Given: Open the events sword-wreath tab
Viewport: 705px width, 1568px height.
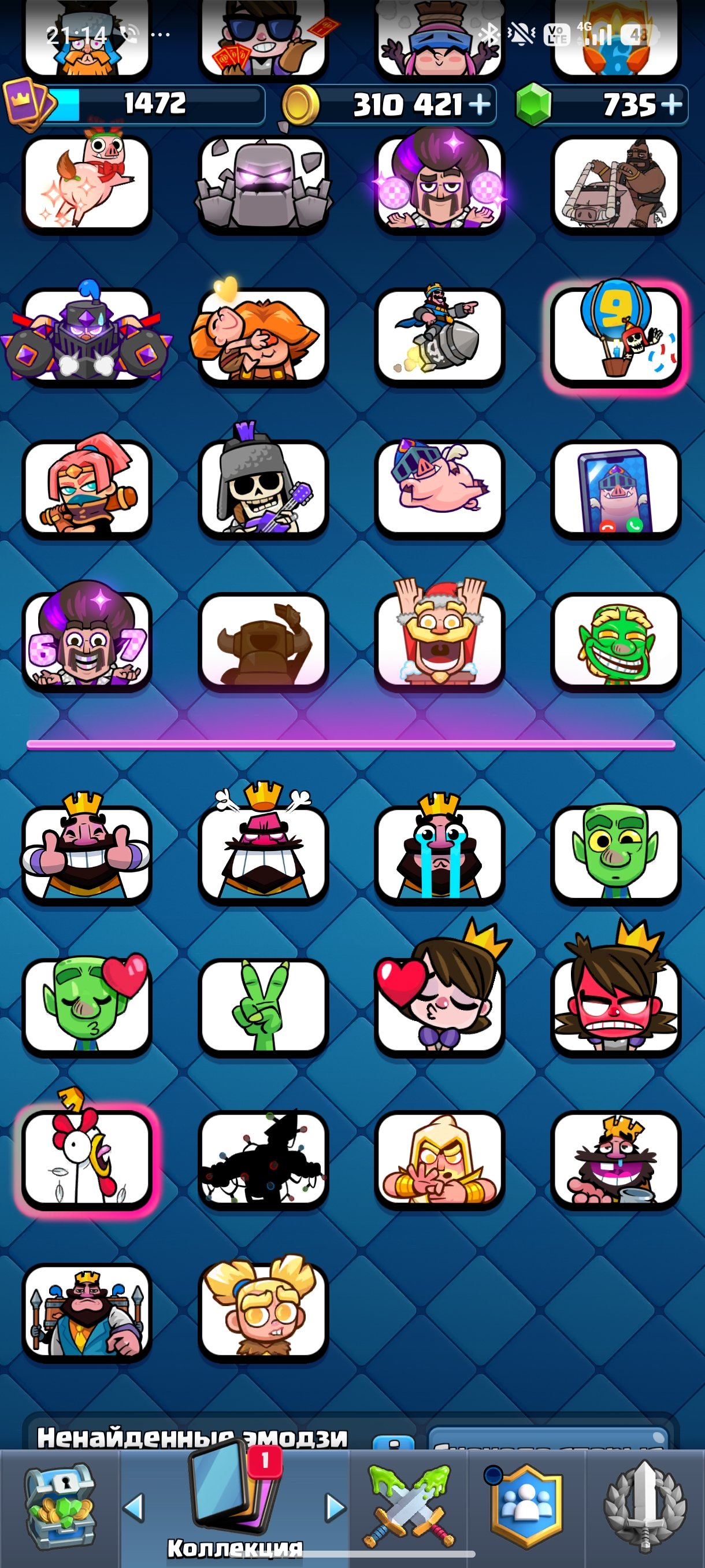Looking at the screenshot, I should click(645, 1507).
